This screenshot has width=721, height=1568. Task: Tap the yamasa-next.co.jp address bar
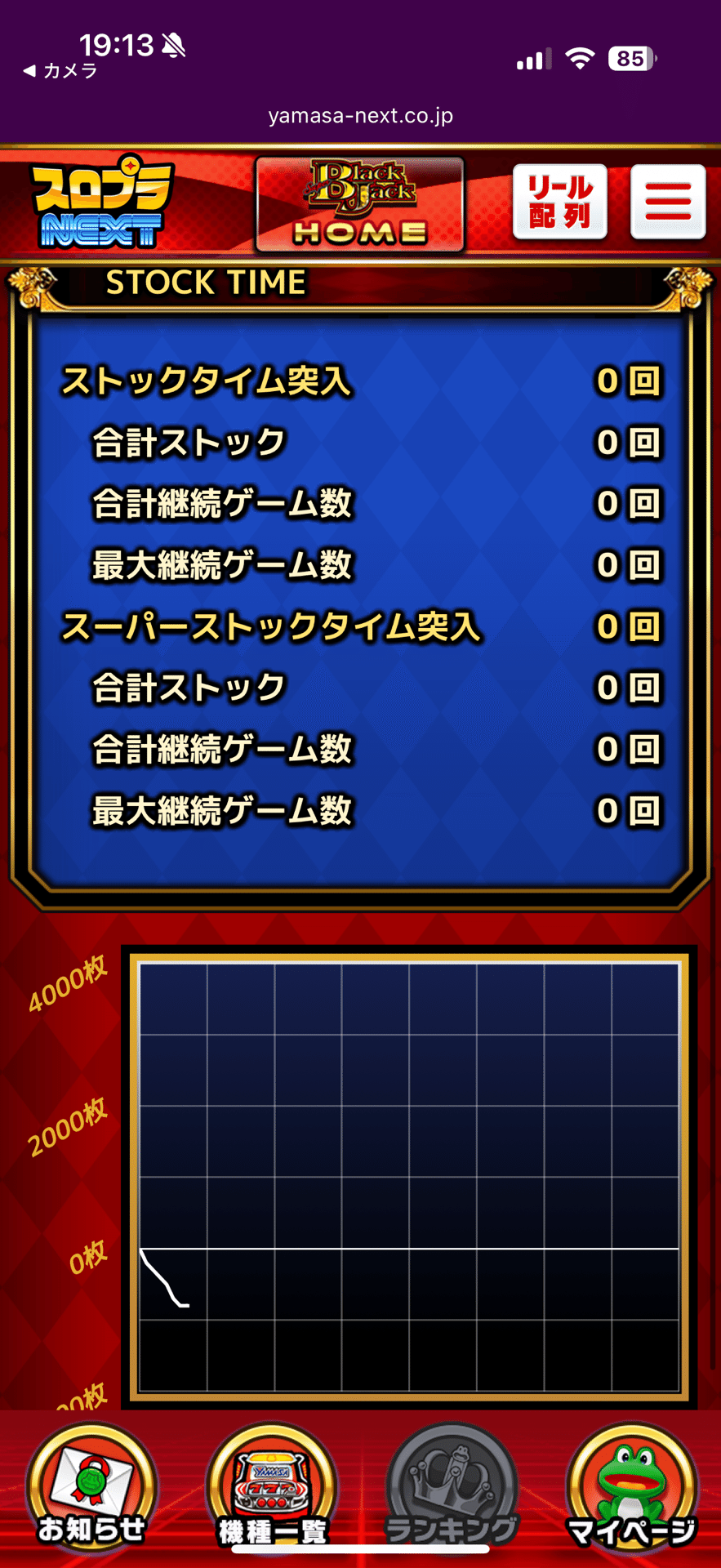pos(360,116)
